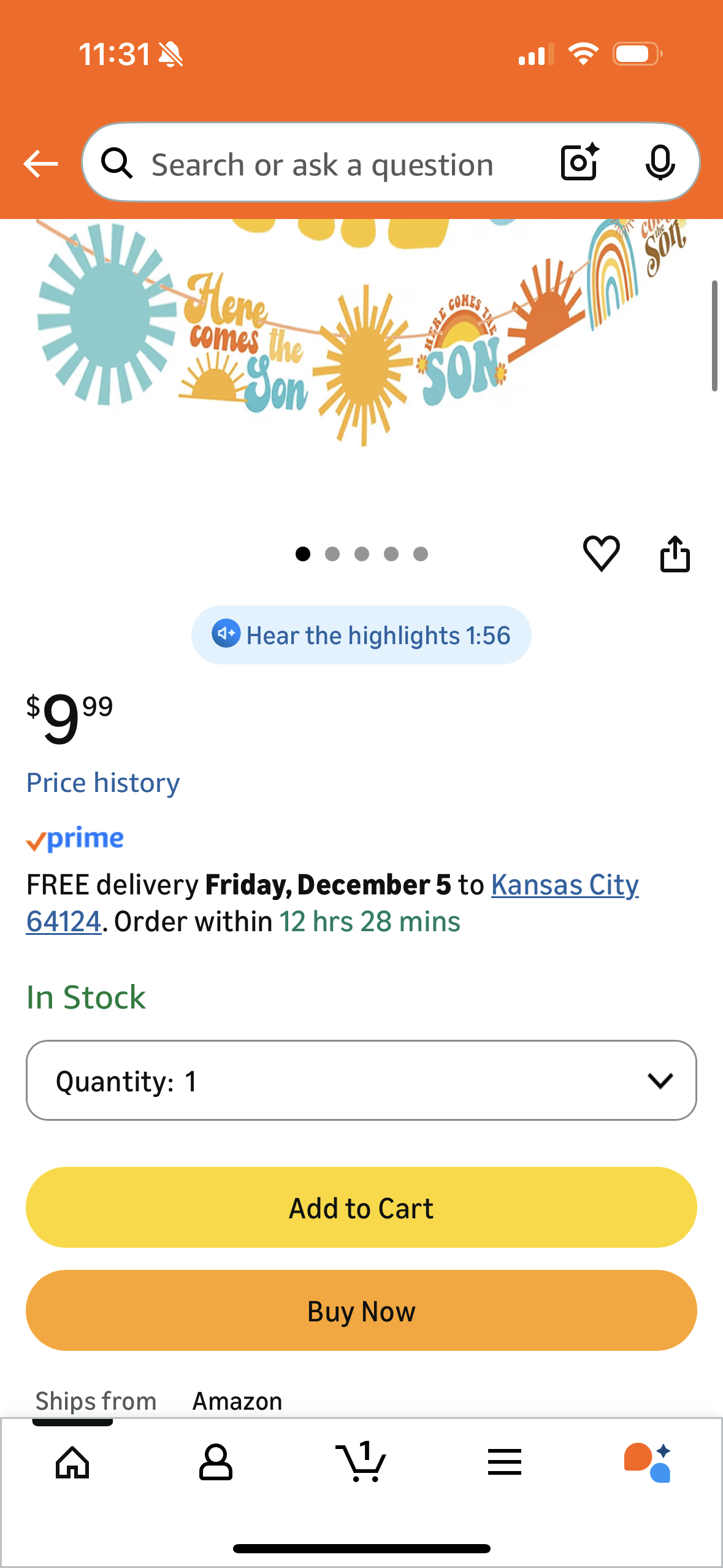Add this item to wish list heart
723x1568 pixels.
click(x=601, y=553)
